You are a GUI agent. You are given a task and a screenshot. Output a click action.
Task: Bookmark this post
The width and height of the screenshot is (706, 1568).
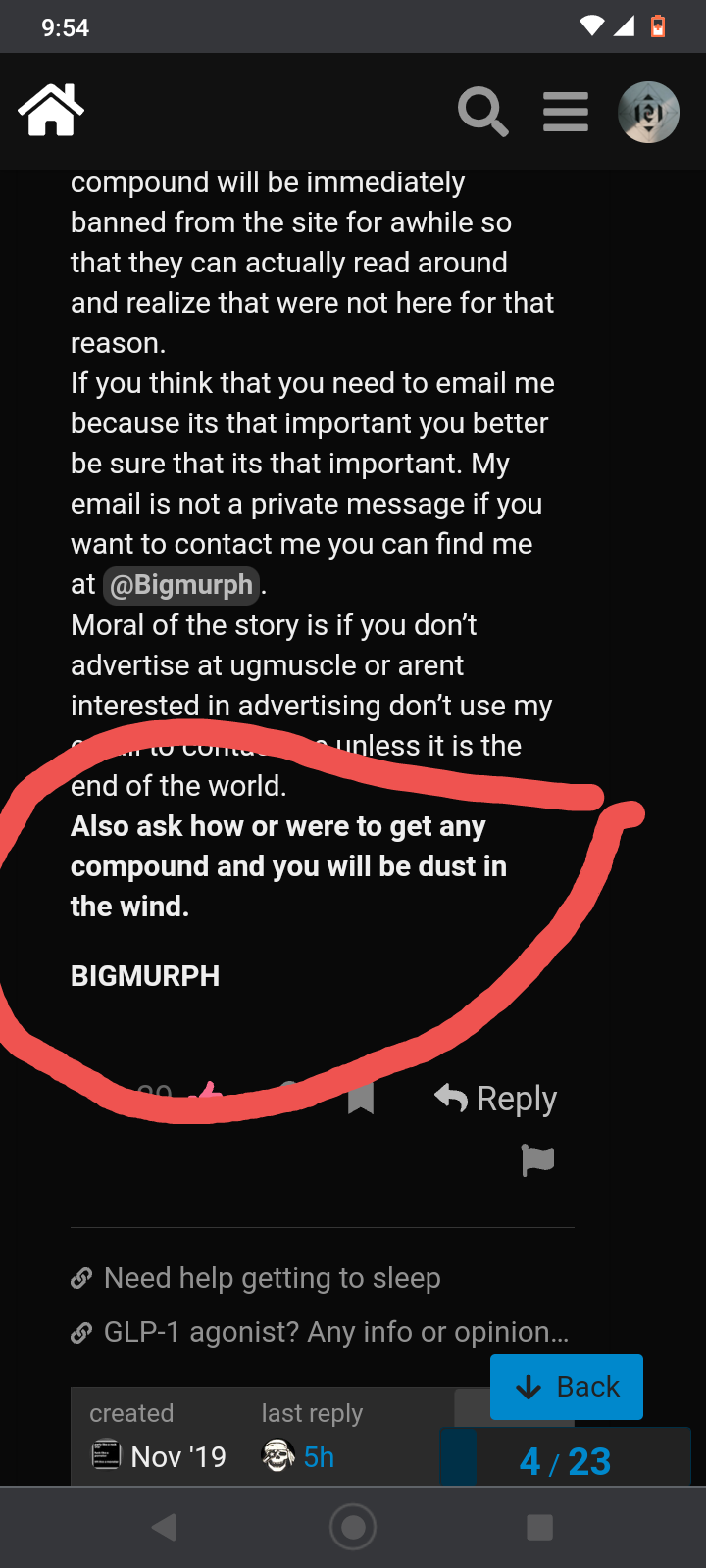361,1099
